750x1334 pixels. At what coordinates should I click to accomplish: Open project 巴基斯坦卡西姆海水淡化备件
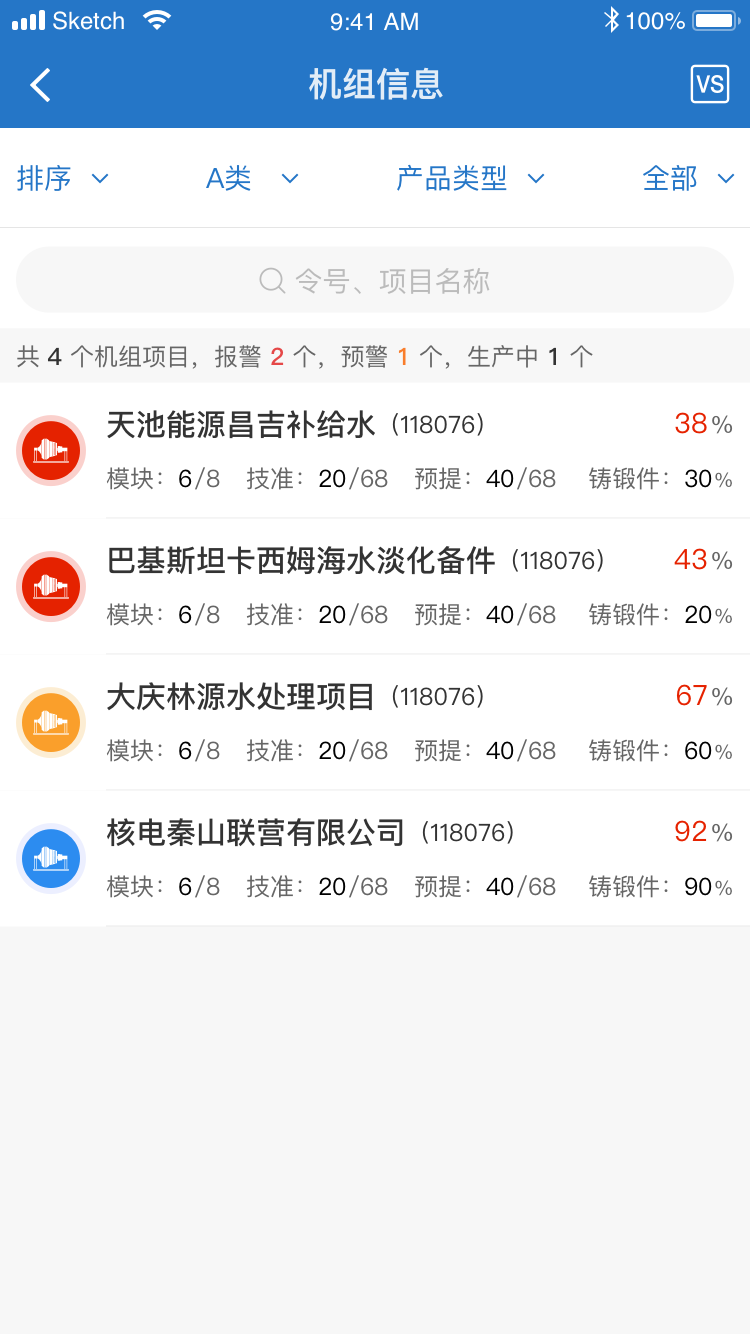(x=375, y=587)
